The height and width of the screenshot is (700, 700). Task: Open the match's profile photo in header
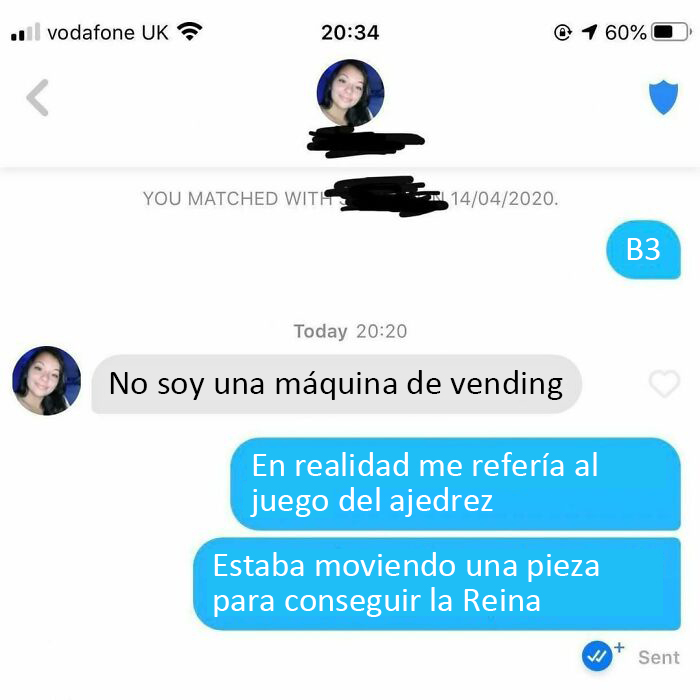(350, 93)
